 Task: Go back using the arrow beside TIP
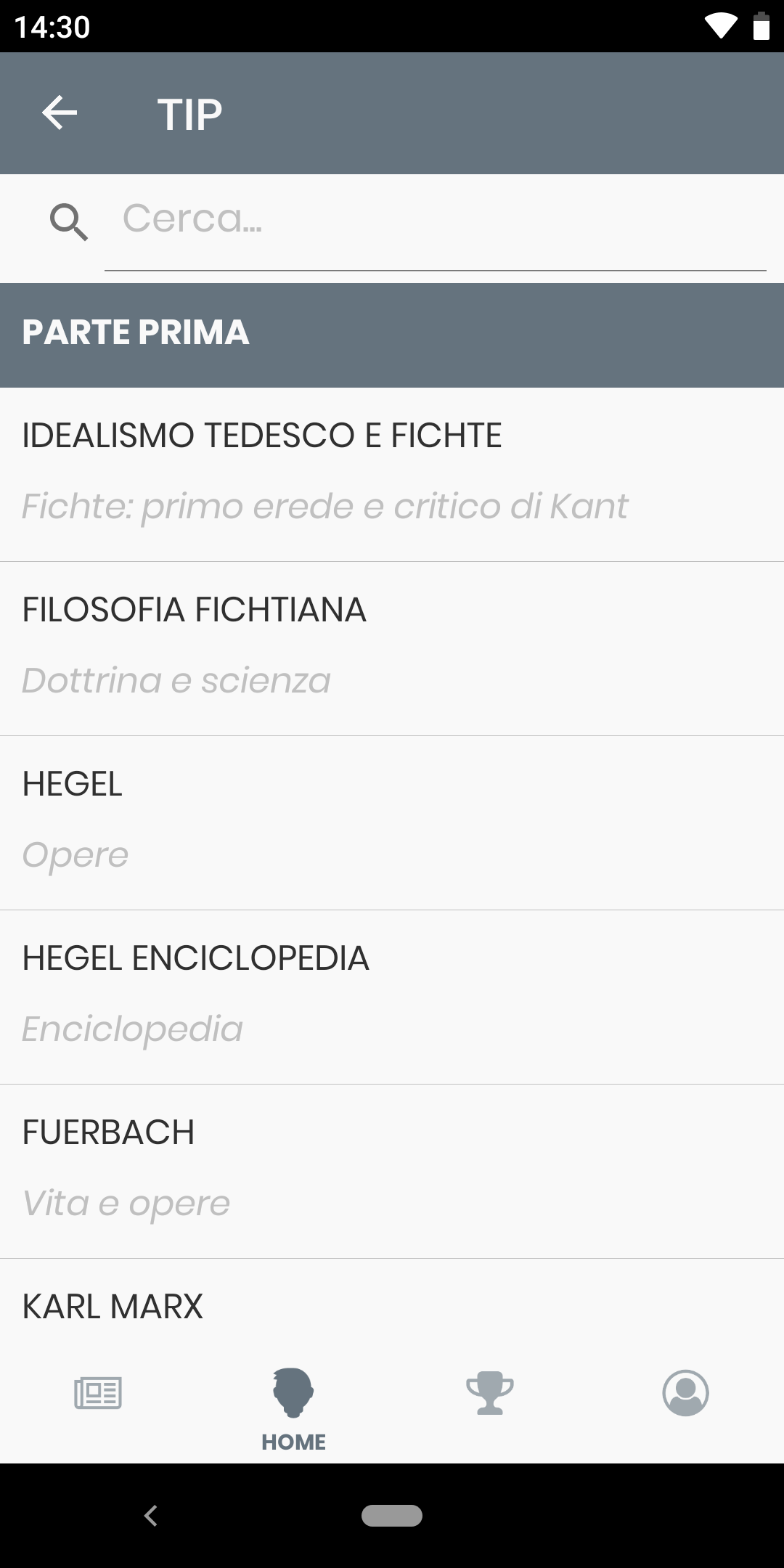(x=60, y=113)
